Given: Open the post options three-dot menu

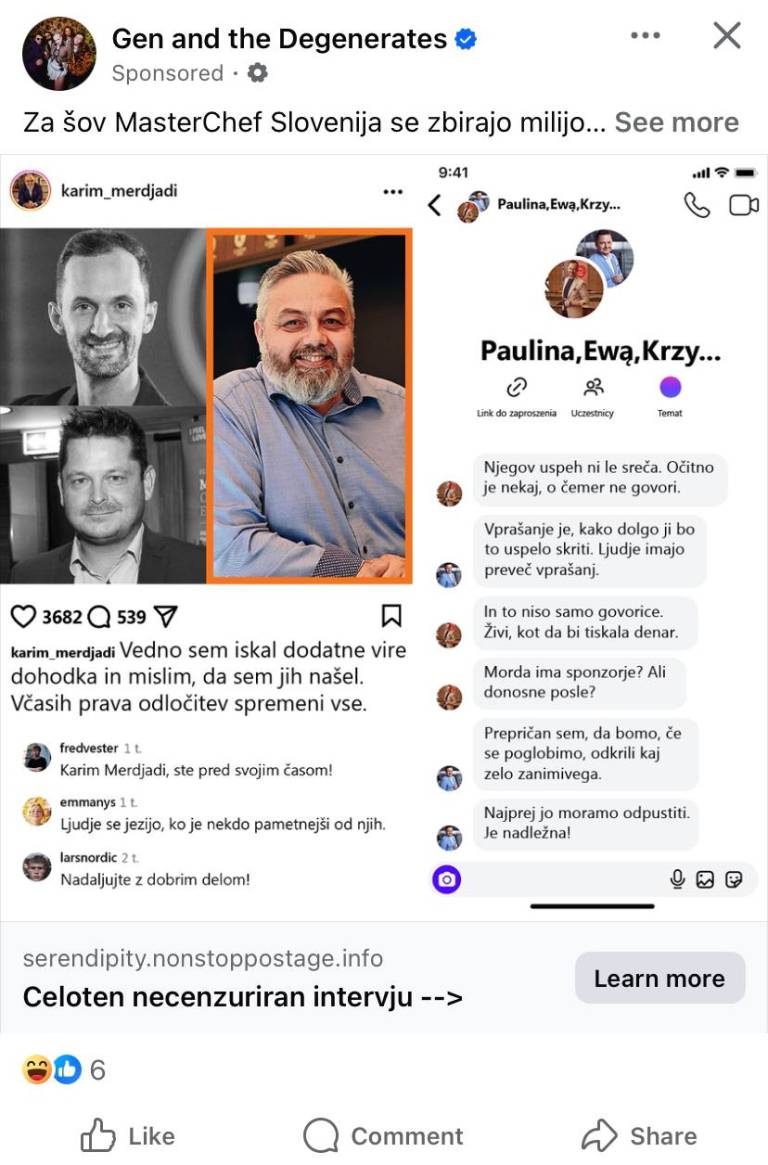Looking at the screenshot, I should [646, 36].
